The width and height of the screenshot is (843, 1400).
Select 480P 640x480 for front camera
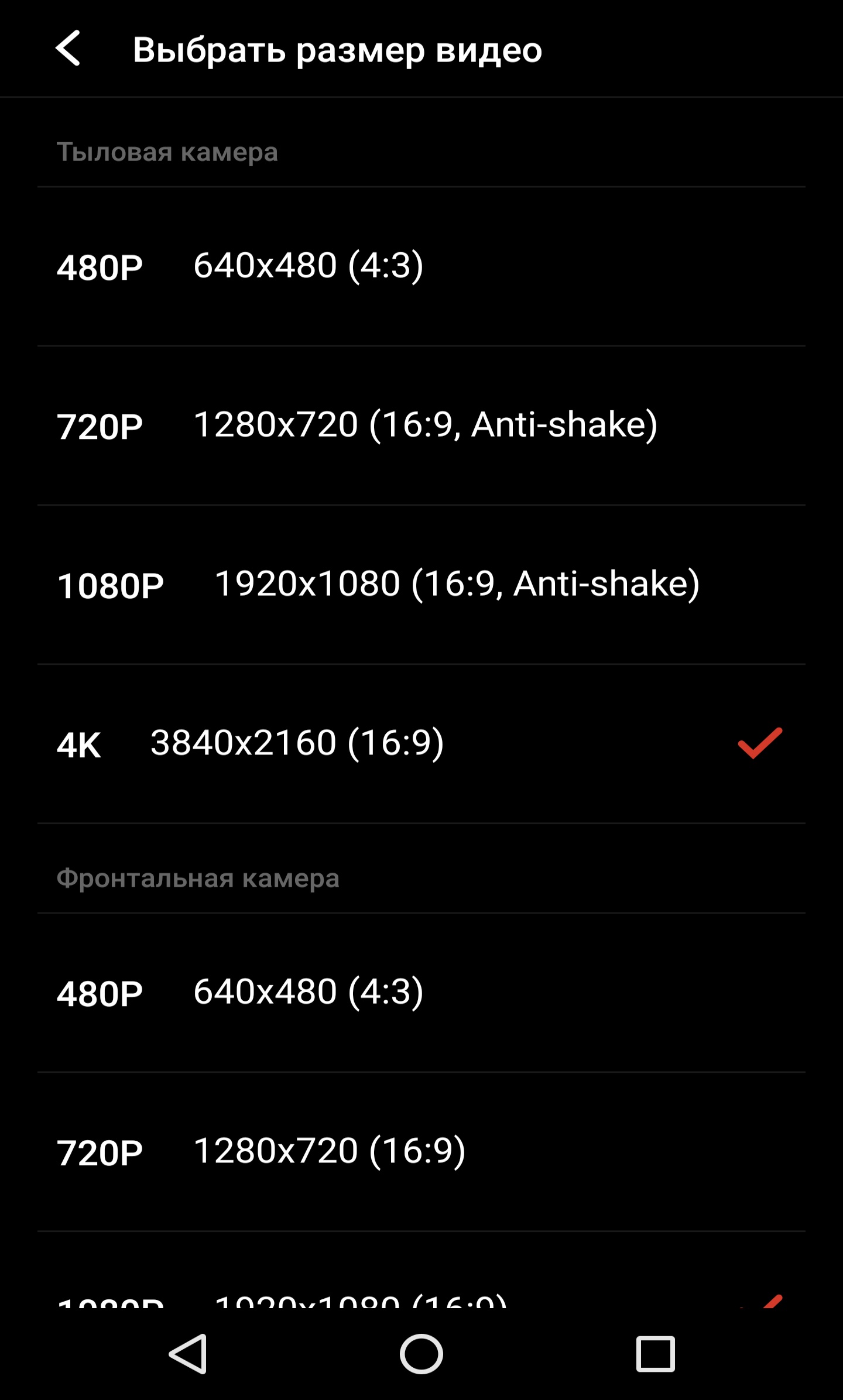pyautogui.click(x=420, y=993)
